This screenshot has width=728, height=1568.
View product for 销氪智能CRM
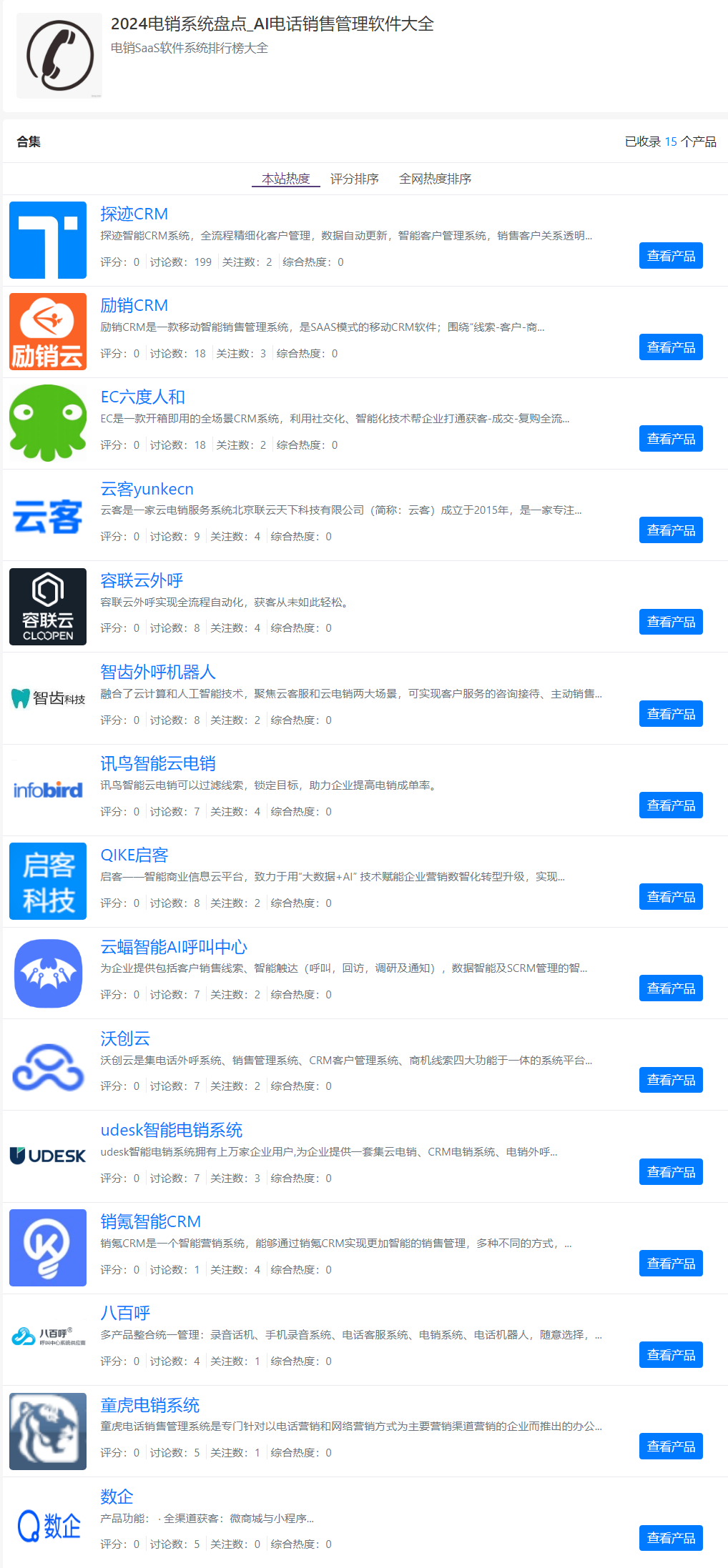coord(671,1264)
